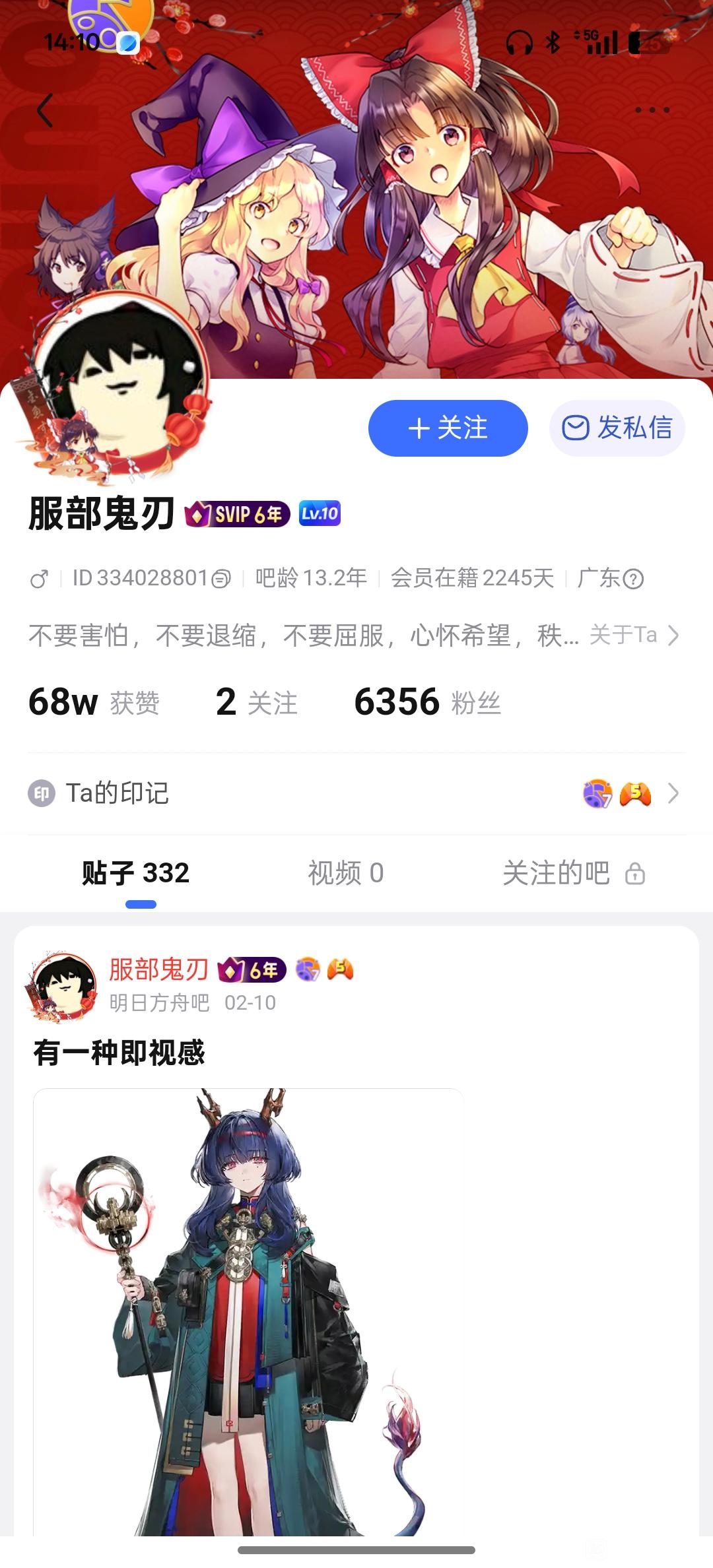Open the post titled 有一种即视感
The image size is (713, 1568).
(119, 1053)
